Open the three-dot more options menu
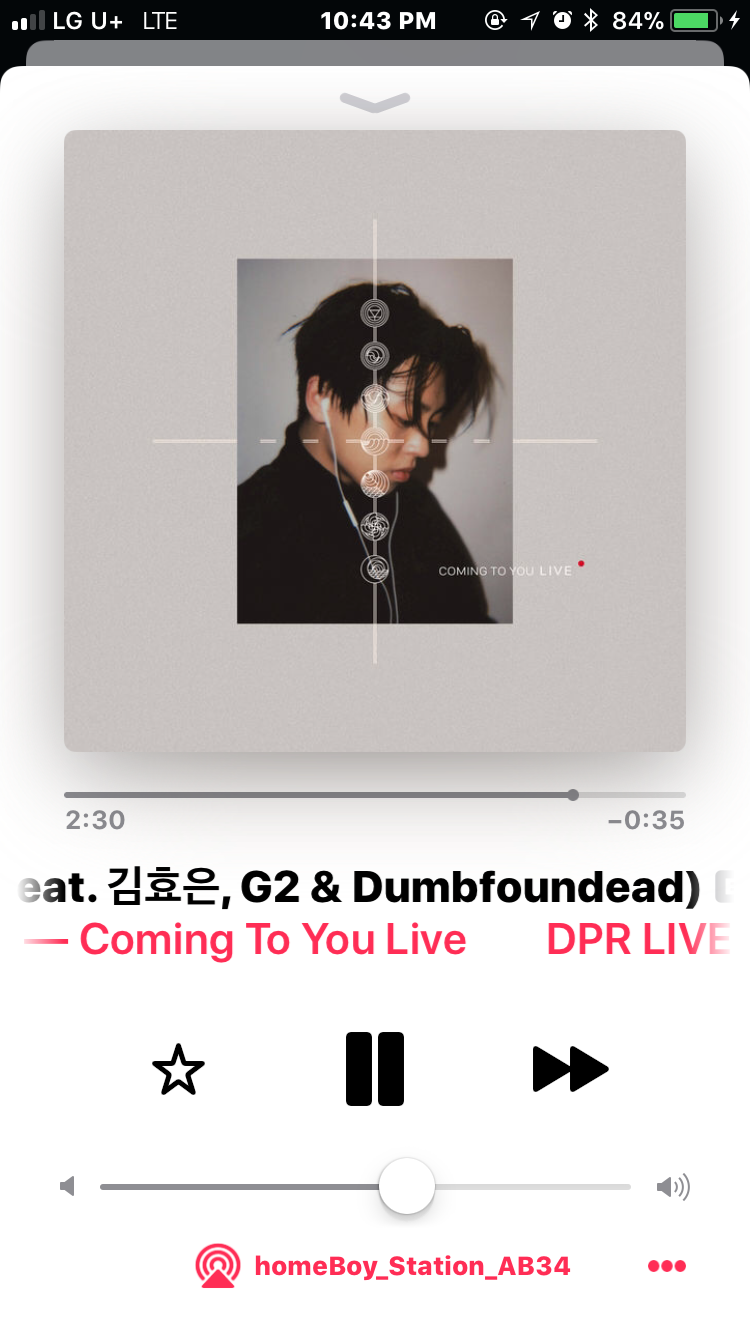Image resolution: width=750 pixels, height=1334 pixels. click(666, 1266)
